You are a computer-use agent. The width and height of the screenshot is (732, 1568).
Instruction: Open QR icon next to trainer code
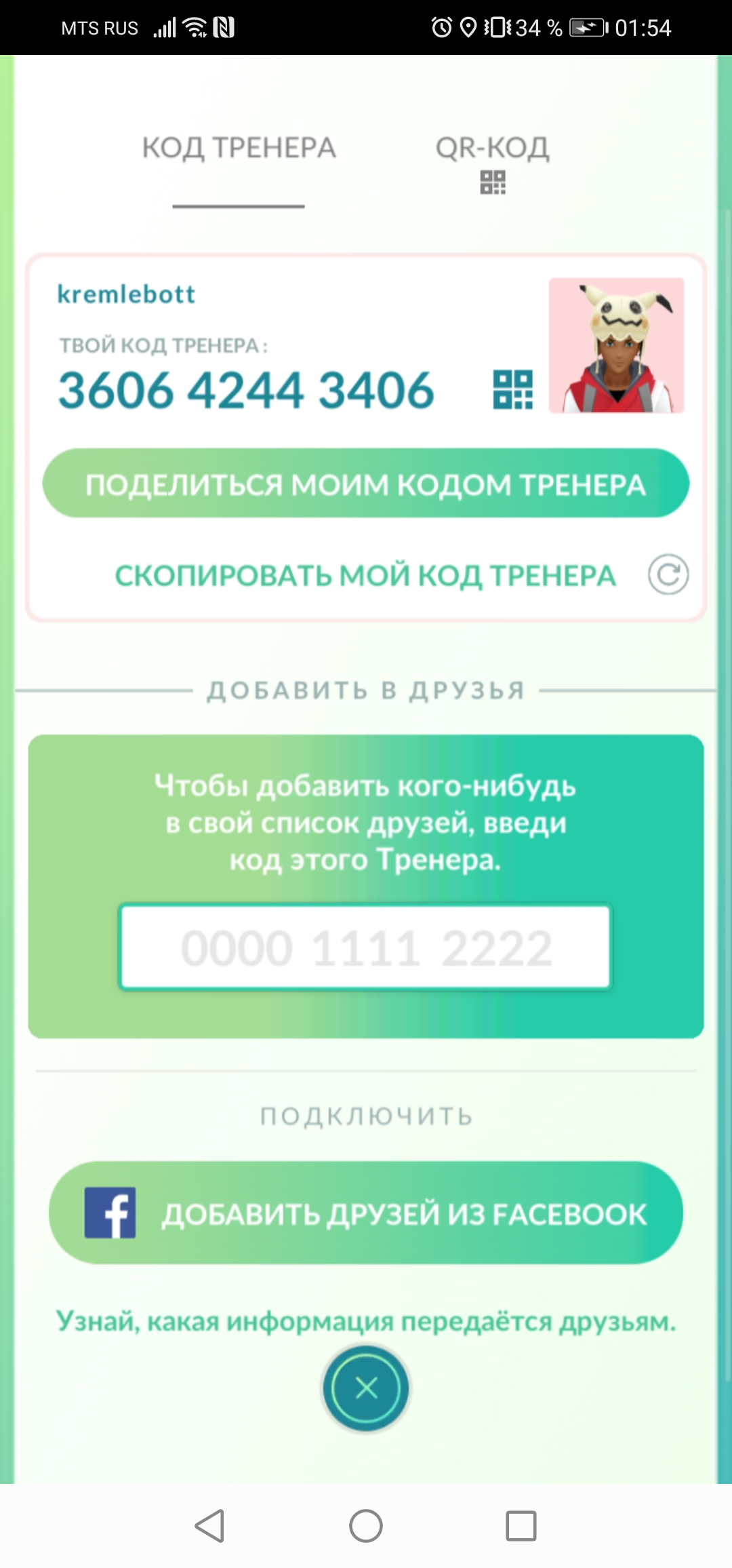tap(513, 390)
